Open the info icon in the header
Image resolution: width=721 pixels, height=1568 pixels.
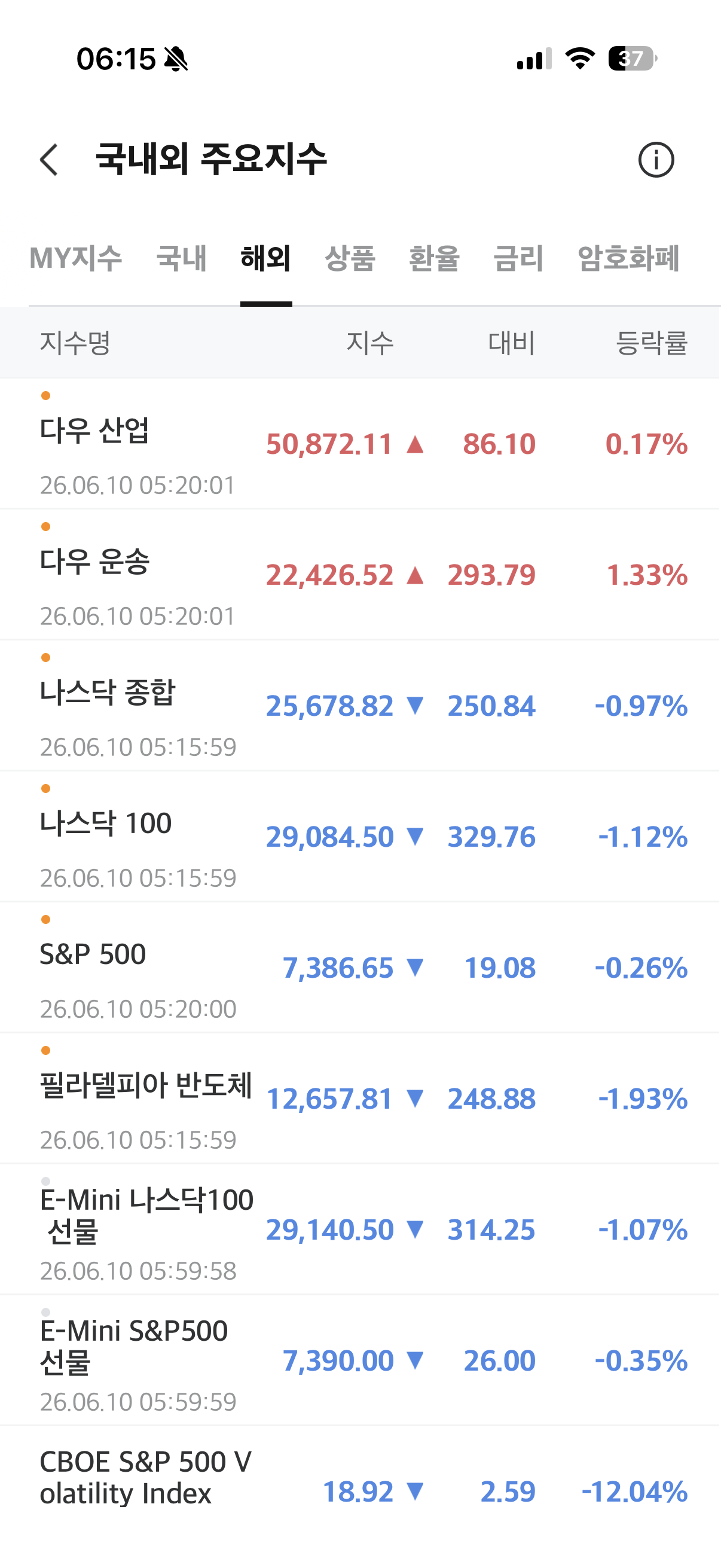pos(656,160)
